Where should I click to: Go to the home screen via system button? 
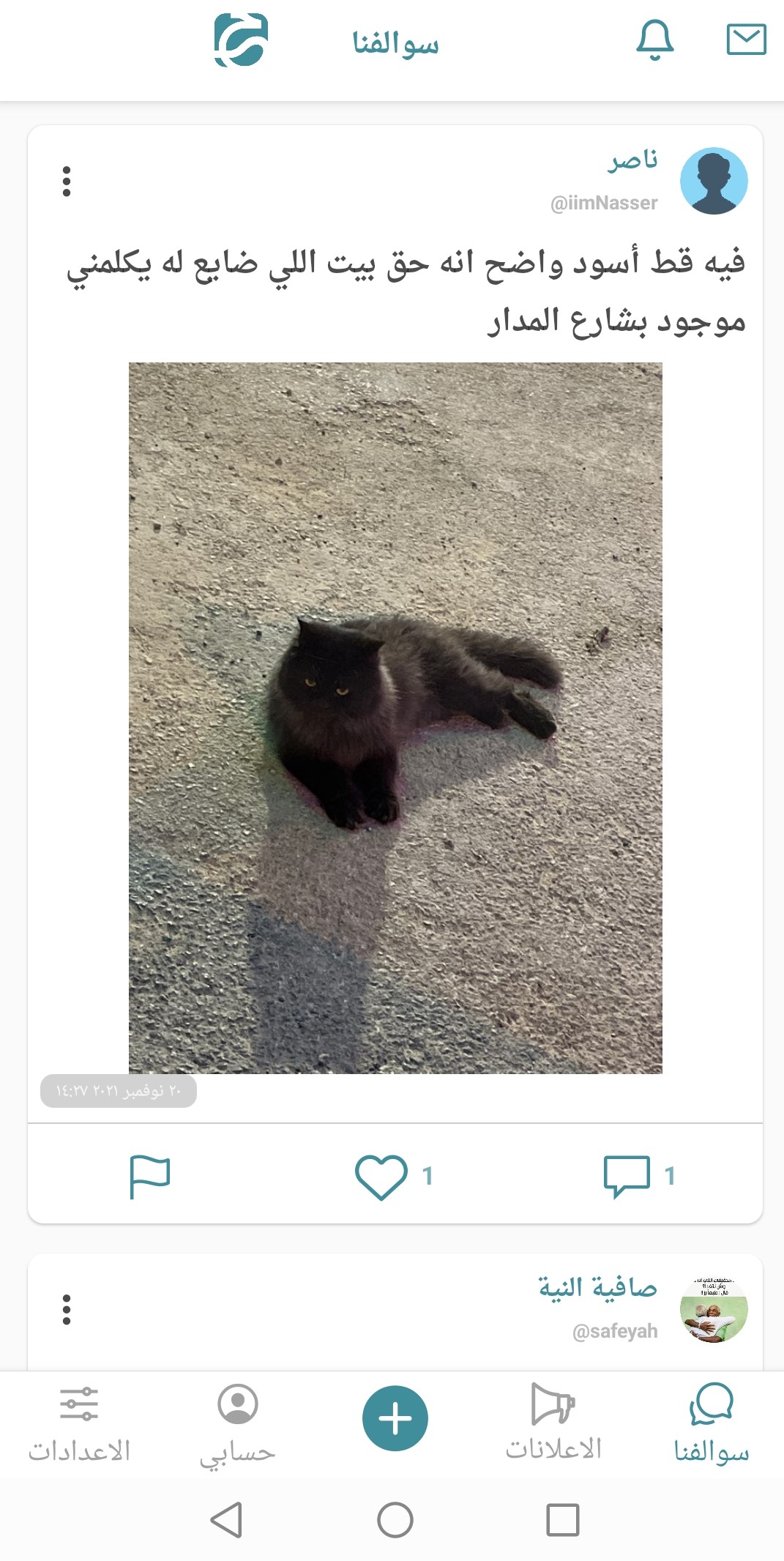pyautogui.click(x=395, y=1520)
